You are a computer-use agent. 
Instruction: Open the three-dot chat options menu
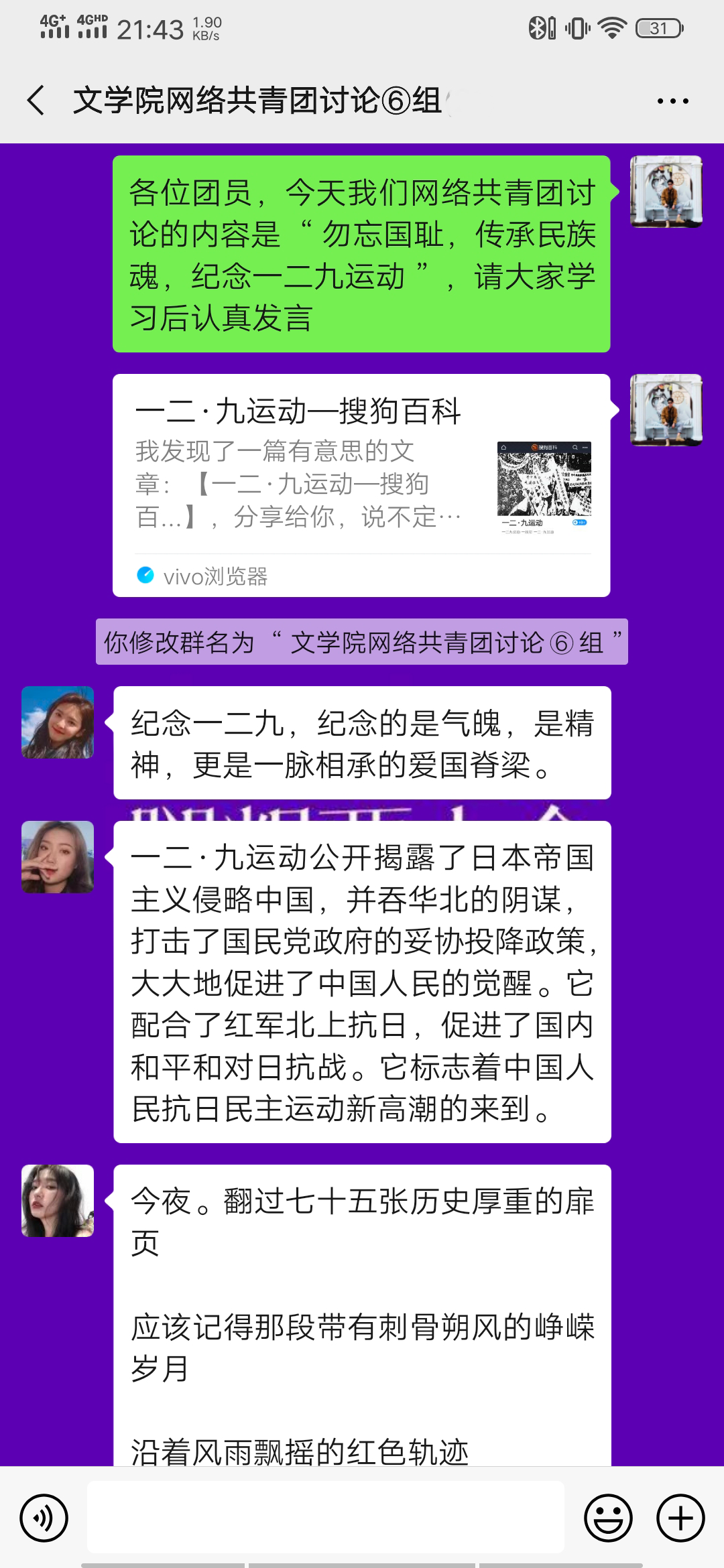(x=672, y=101)
